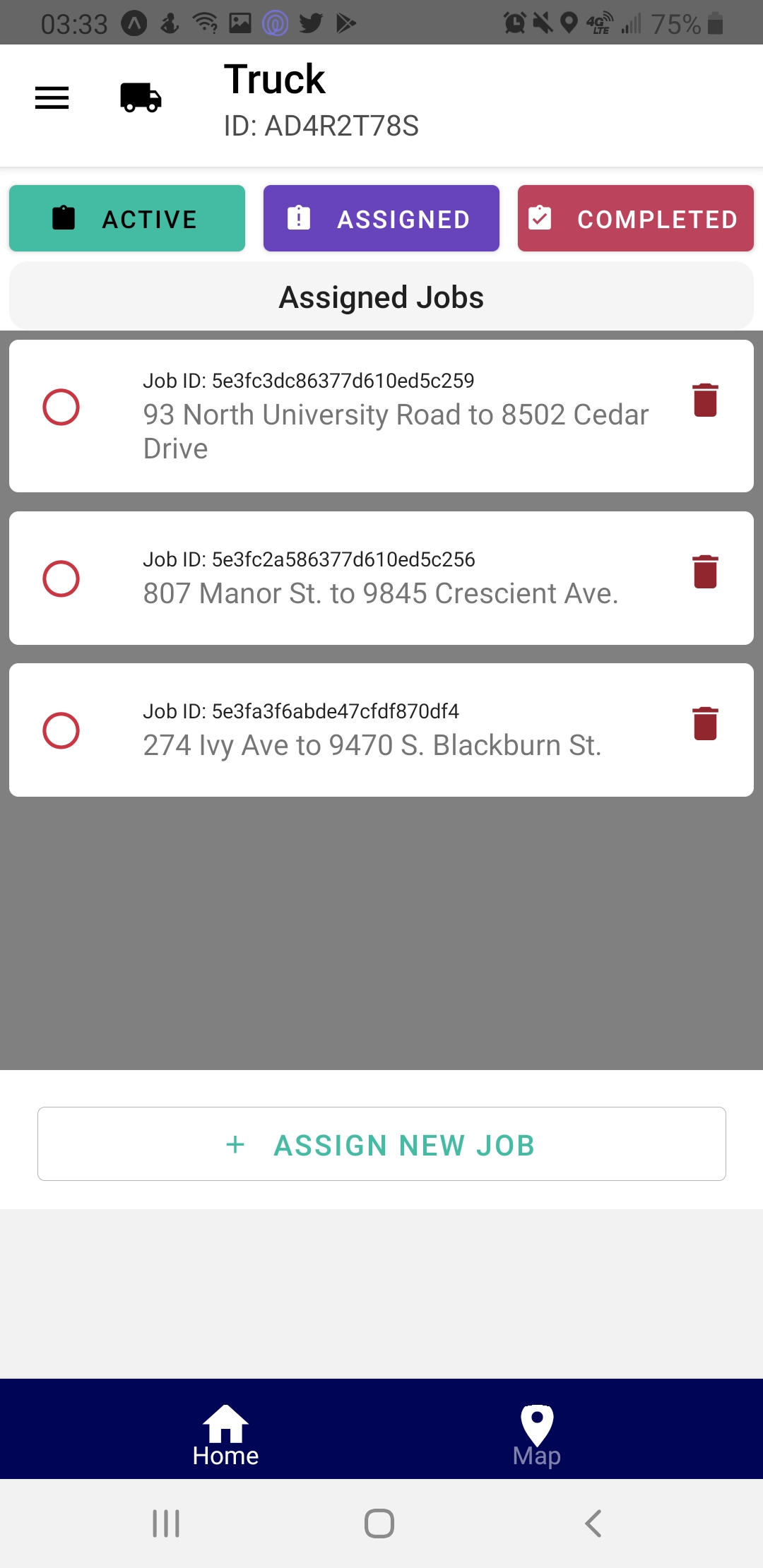Select the radio for 807 Manor St. job

61,579
